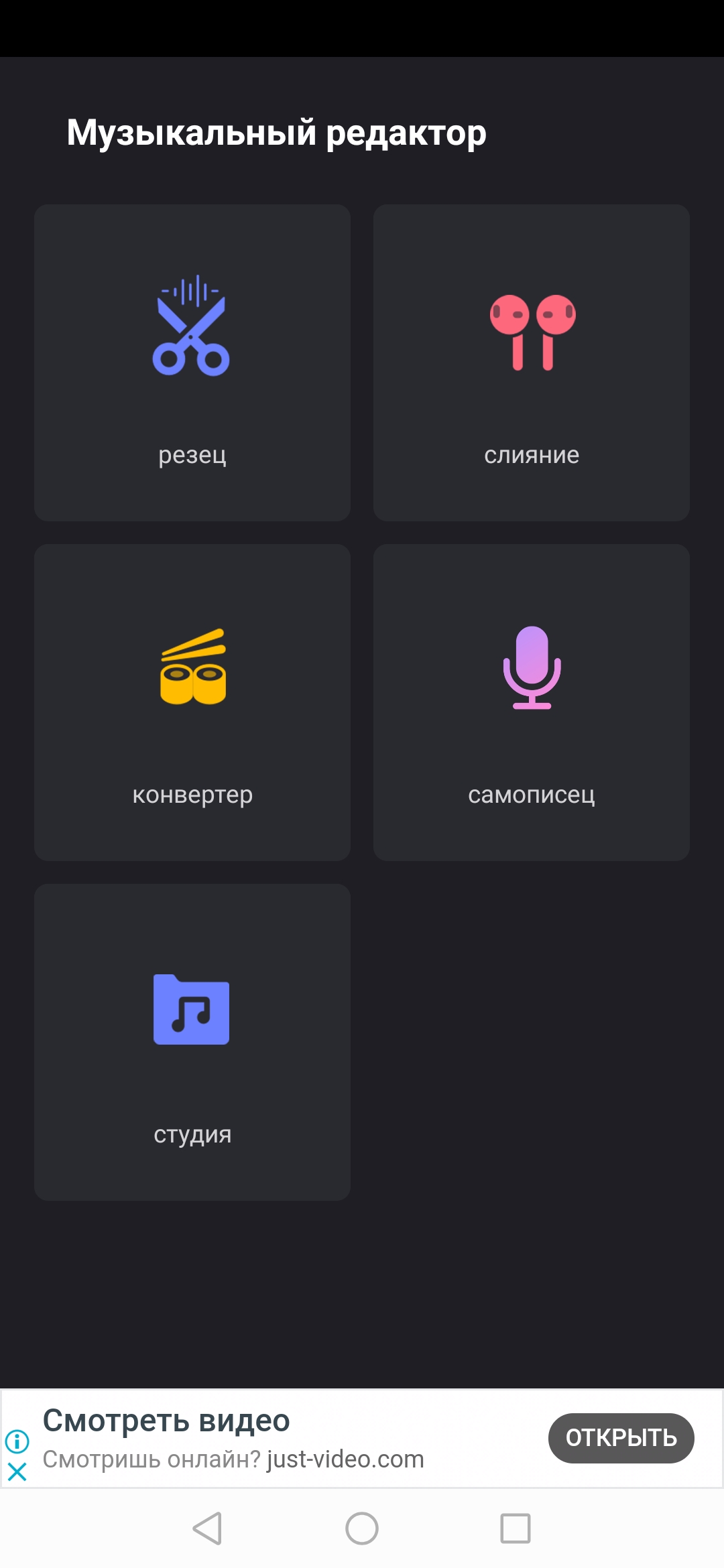
Task: Open the самописец recorder tile
Action: [x=532, y=702]
